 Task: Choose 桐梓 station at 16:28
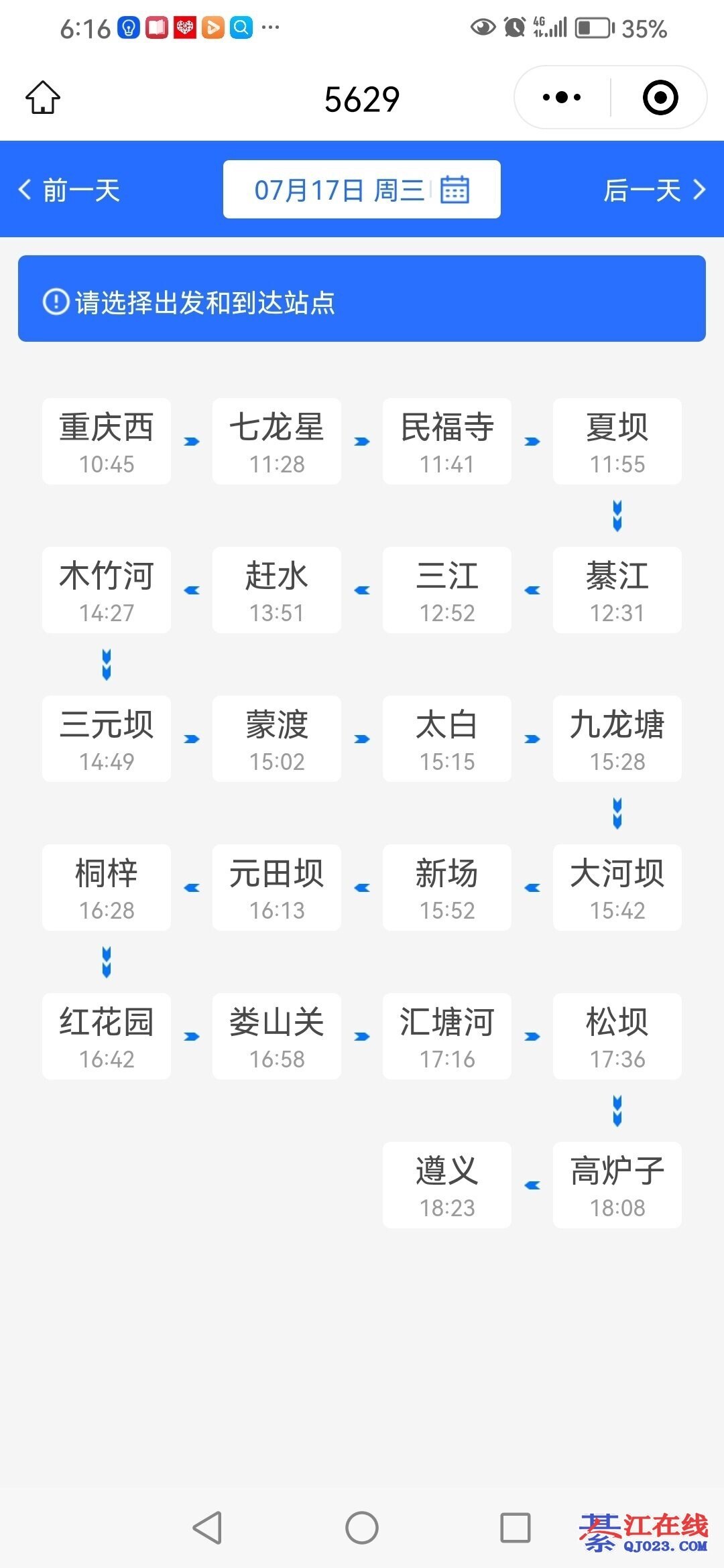coord(107,888)
